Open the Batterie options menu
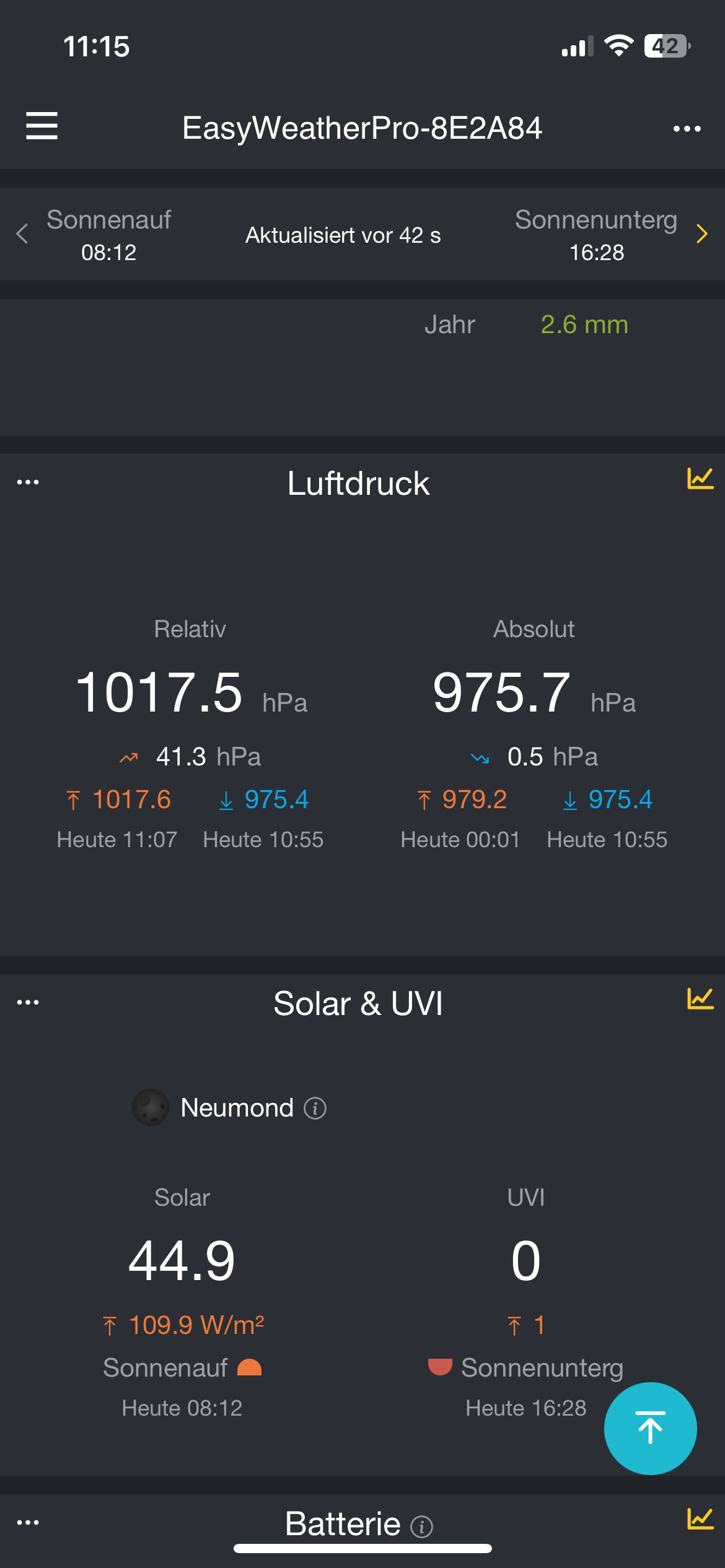The height and width of the screenshot is (1568, 725). coord(28,1522)
